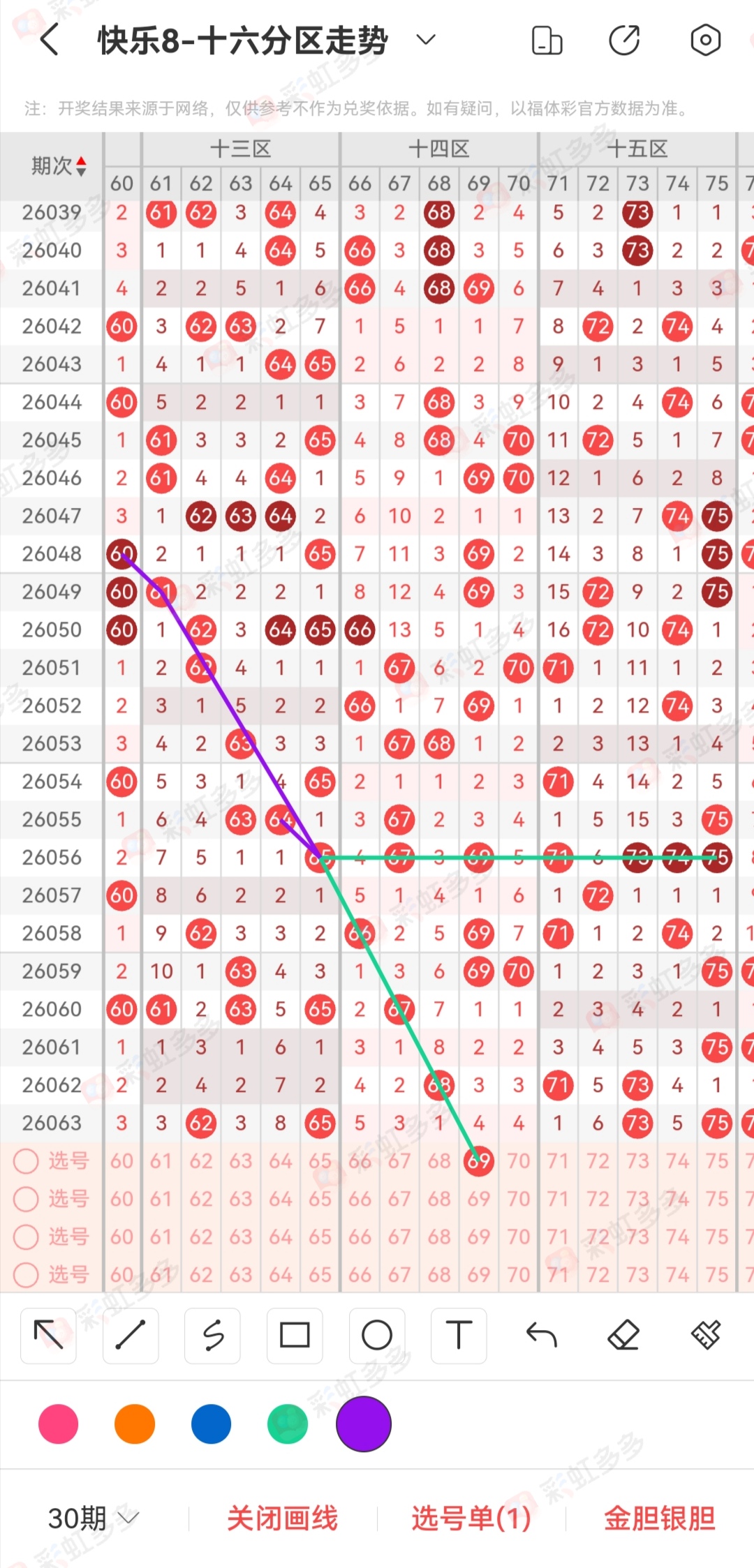Select the freehand curve tool
Viewport: 754px width, 1568px height.
tap(212, 1336)
